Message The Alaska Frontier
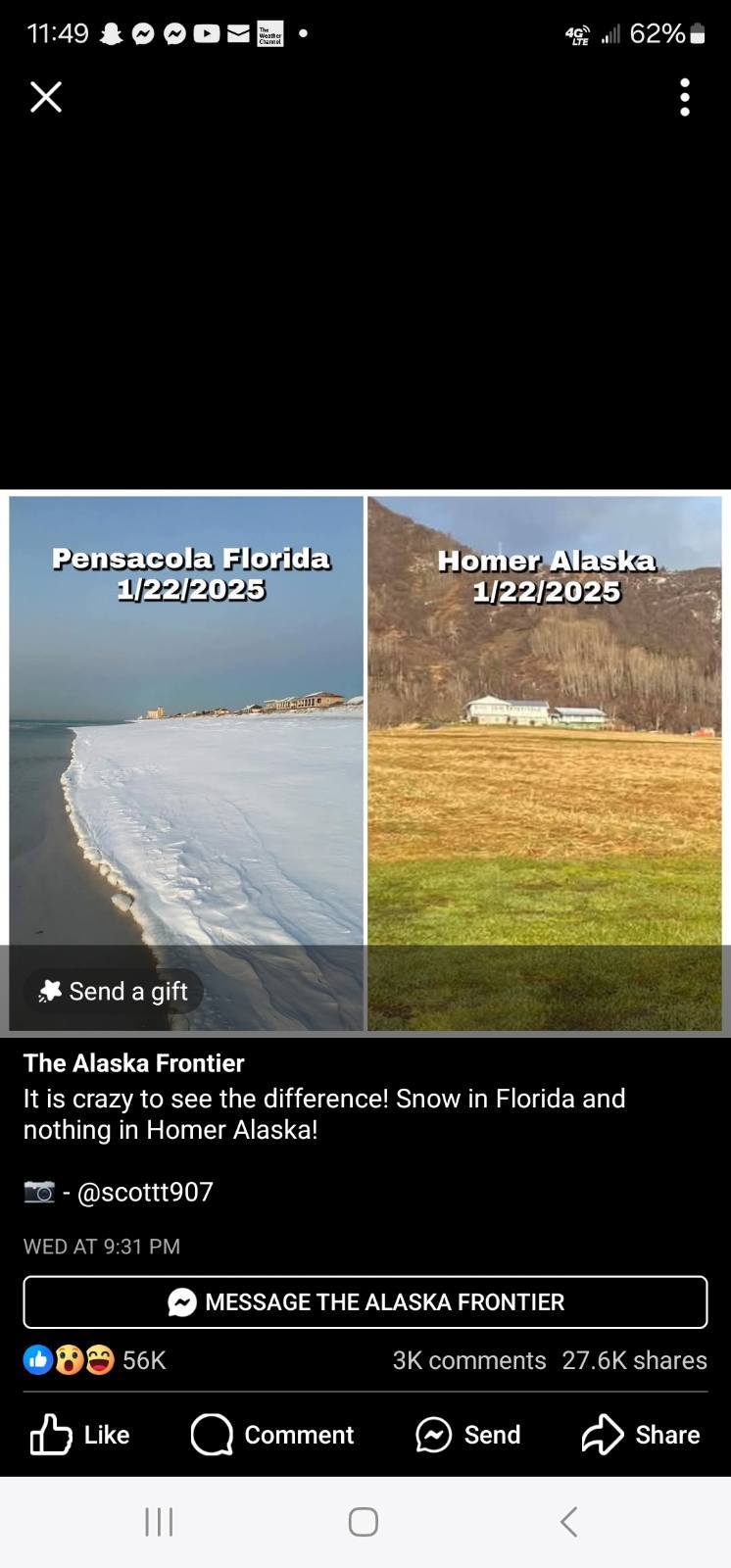 pyautogui.click(x=365, y=1301)
